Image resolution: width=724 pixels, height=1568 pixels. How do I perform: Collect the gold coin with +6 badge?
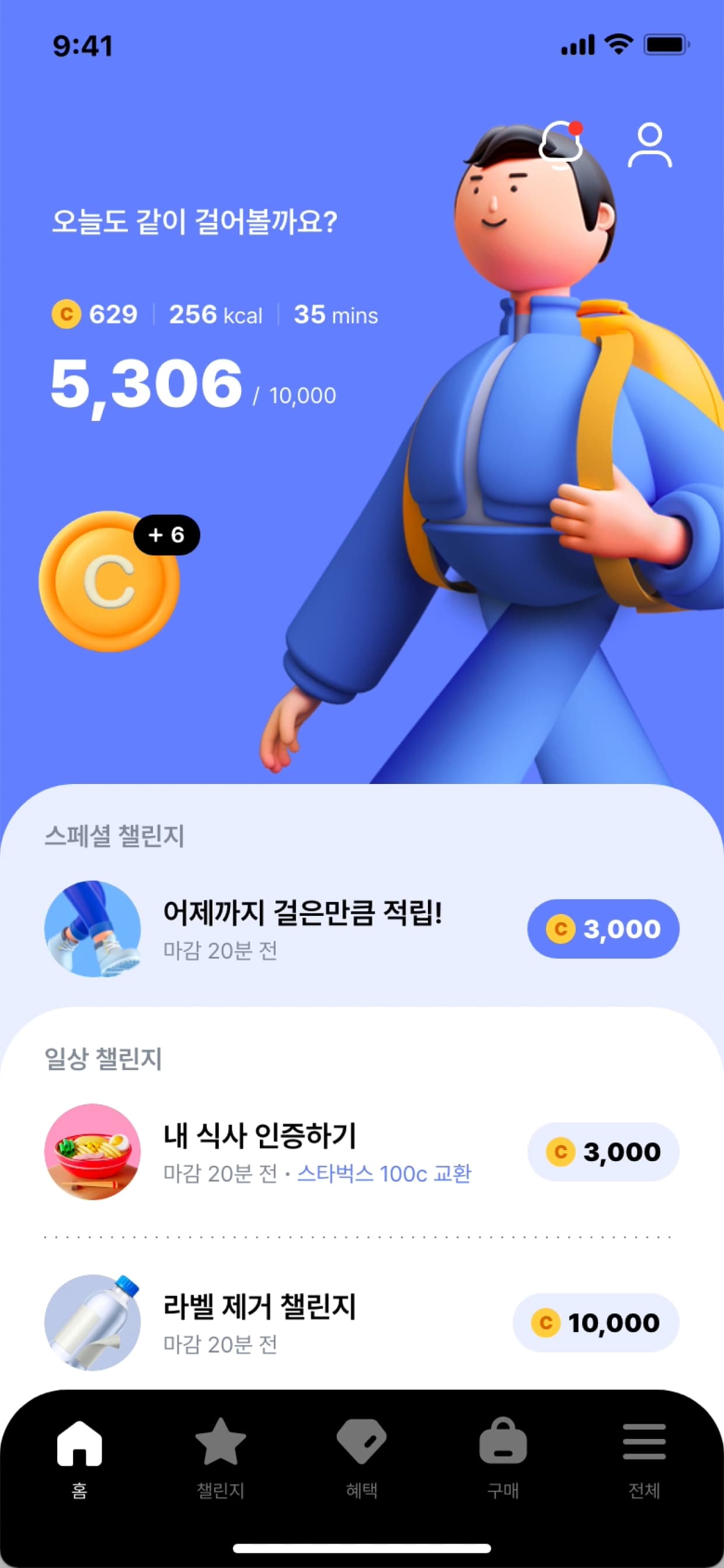point(110,581)
